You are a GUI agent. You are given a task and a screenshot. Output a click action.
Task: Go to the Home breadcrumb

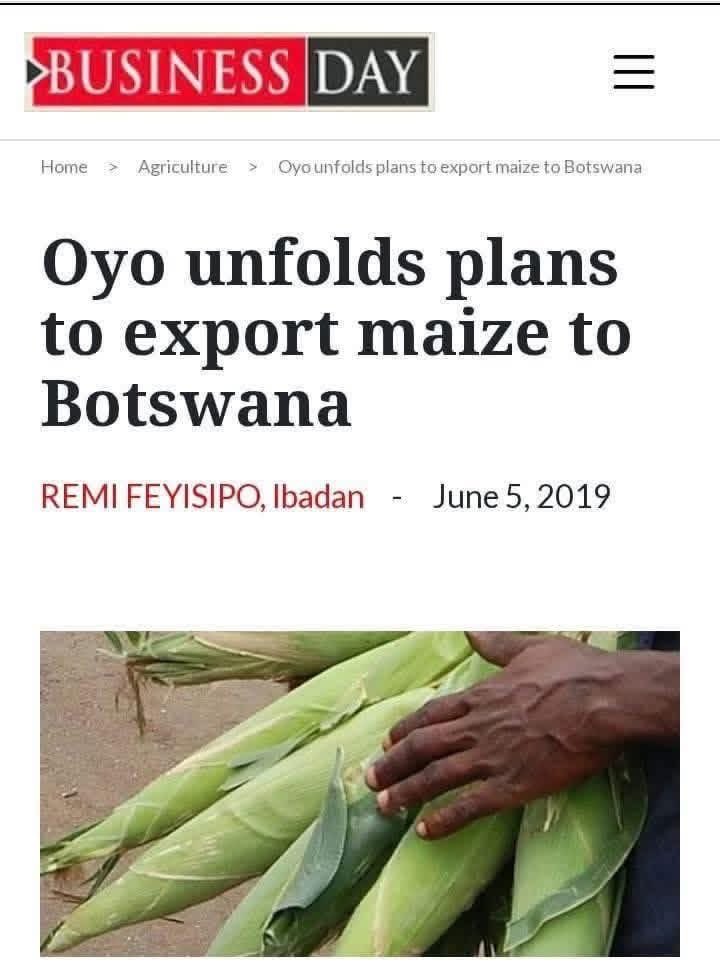pos(64,167)
